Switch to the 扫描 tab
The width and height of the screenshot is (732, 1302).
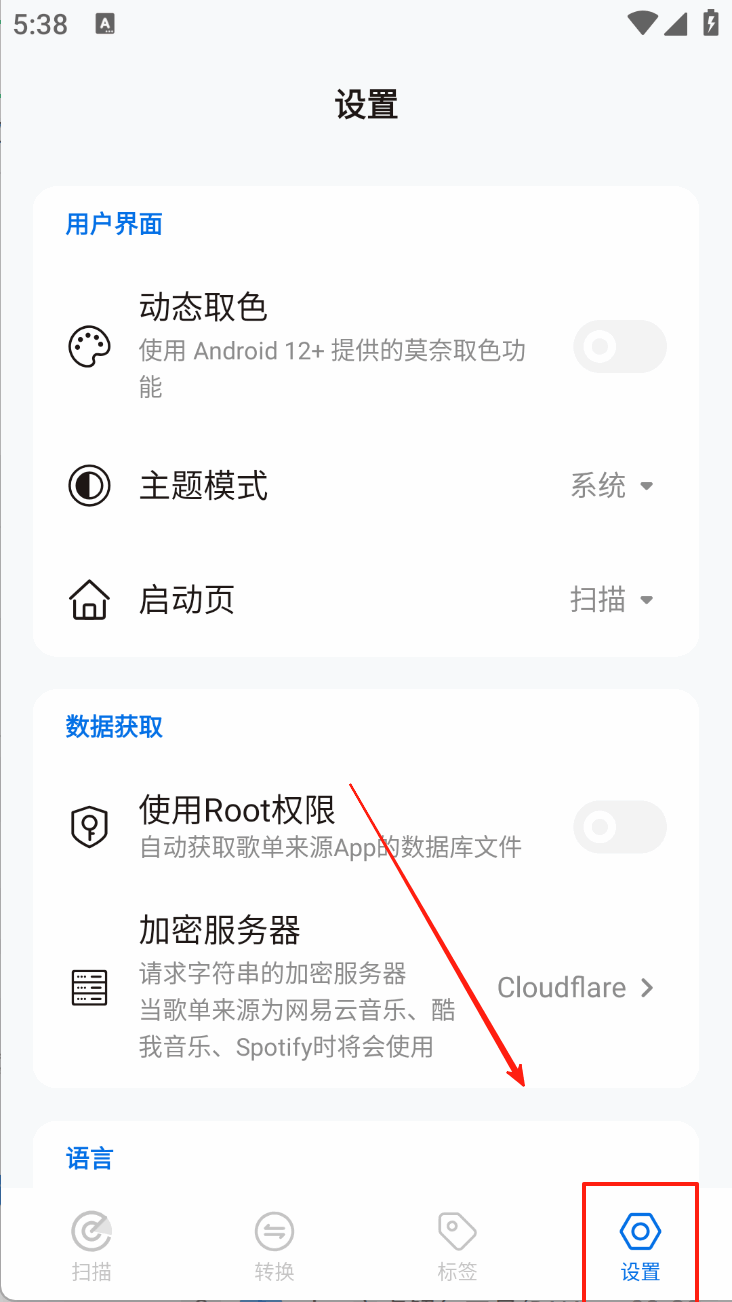pos(91,1245)
